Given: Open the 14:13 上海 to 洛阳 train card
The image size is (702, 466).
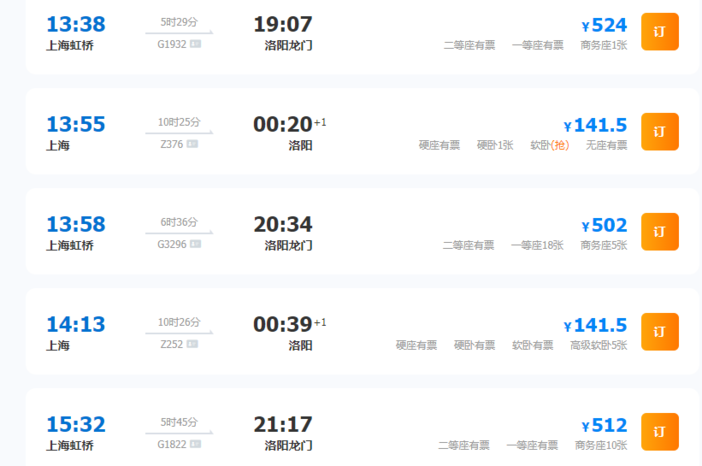Looking at the screenshot, I should pyautogui.click(x=362, y=331).
